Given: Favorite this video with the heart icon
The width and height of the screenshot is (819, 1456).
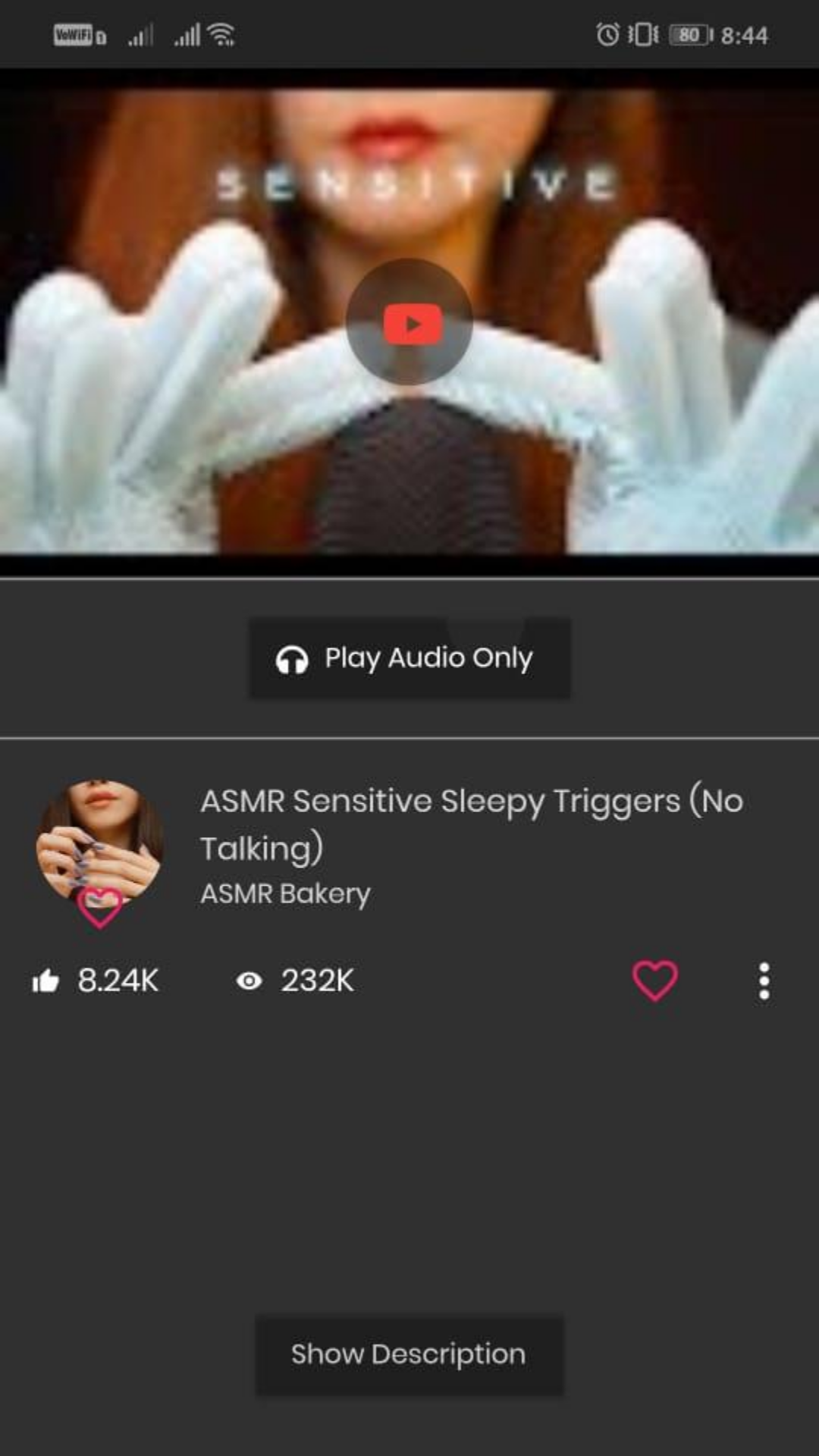Looking at the screenshot, I should [x=655, y=980].
